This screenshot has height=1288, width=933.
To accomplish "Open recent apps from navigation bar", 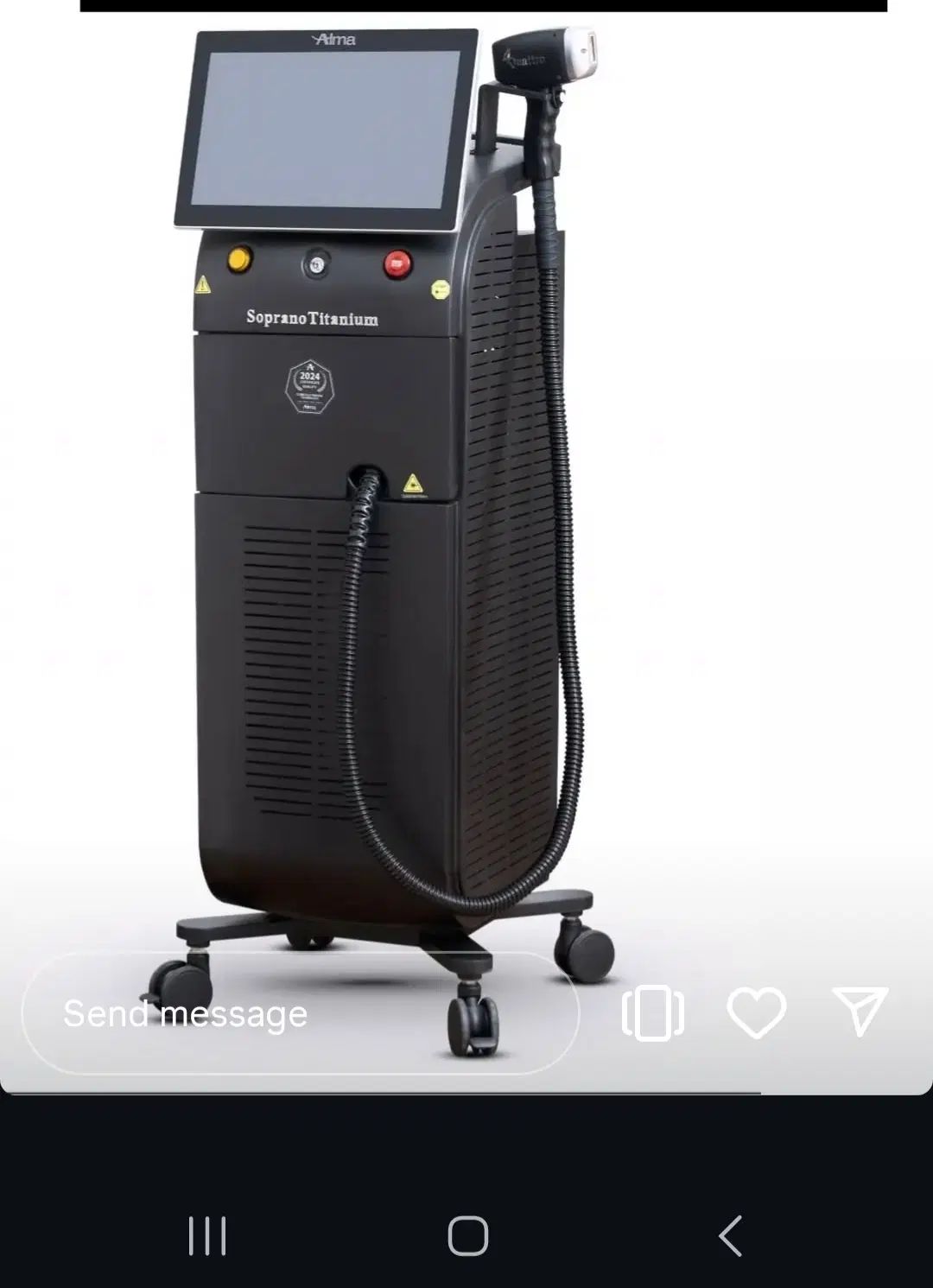I will tap(207, 1235).
